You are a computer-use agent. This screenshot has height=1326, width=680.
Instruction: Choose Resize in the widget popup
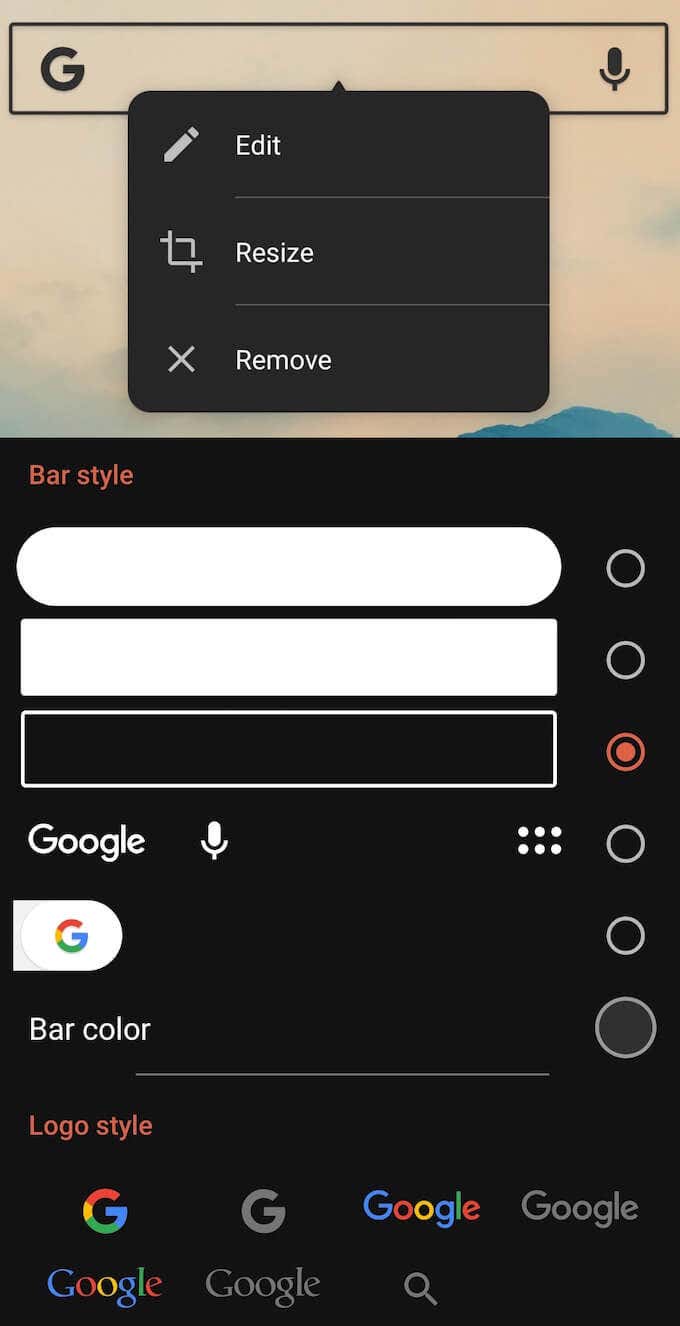[x=274, y=252]
